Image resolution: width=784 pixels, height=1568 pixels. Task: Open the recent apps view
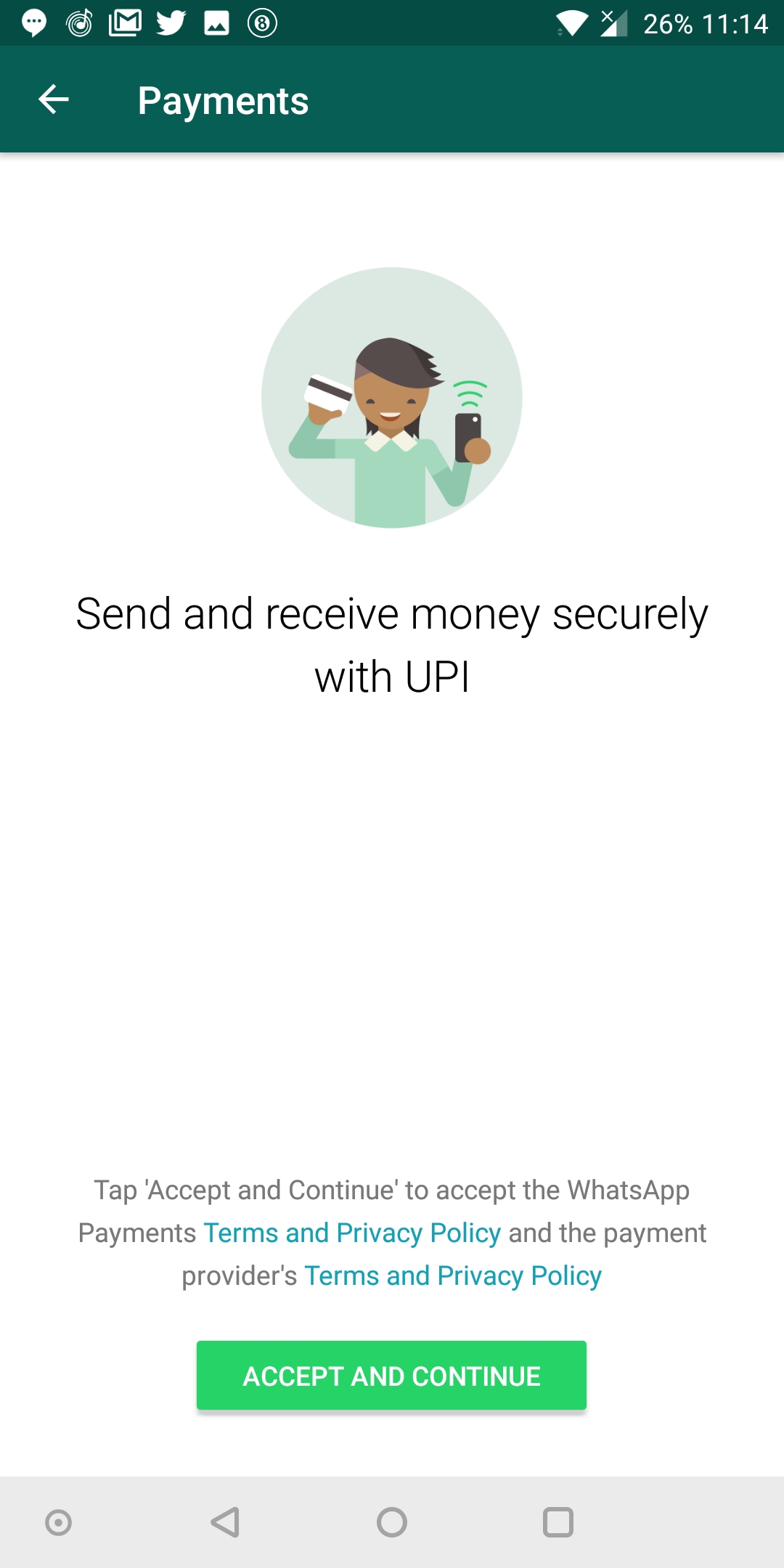(x=558, y=1522)
